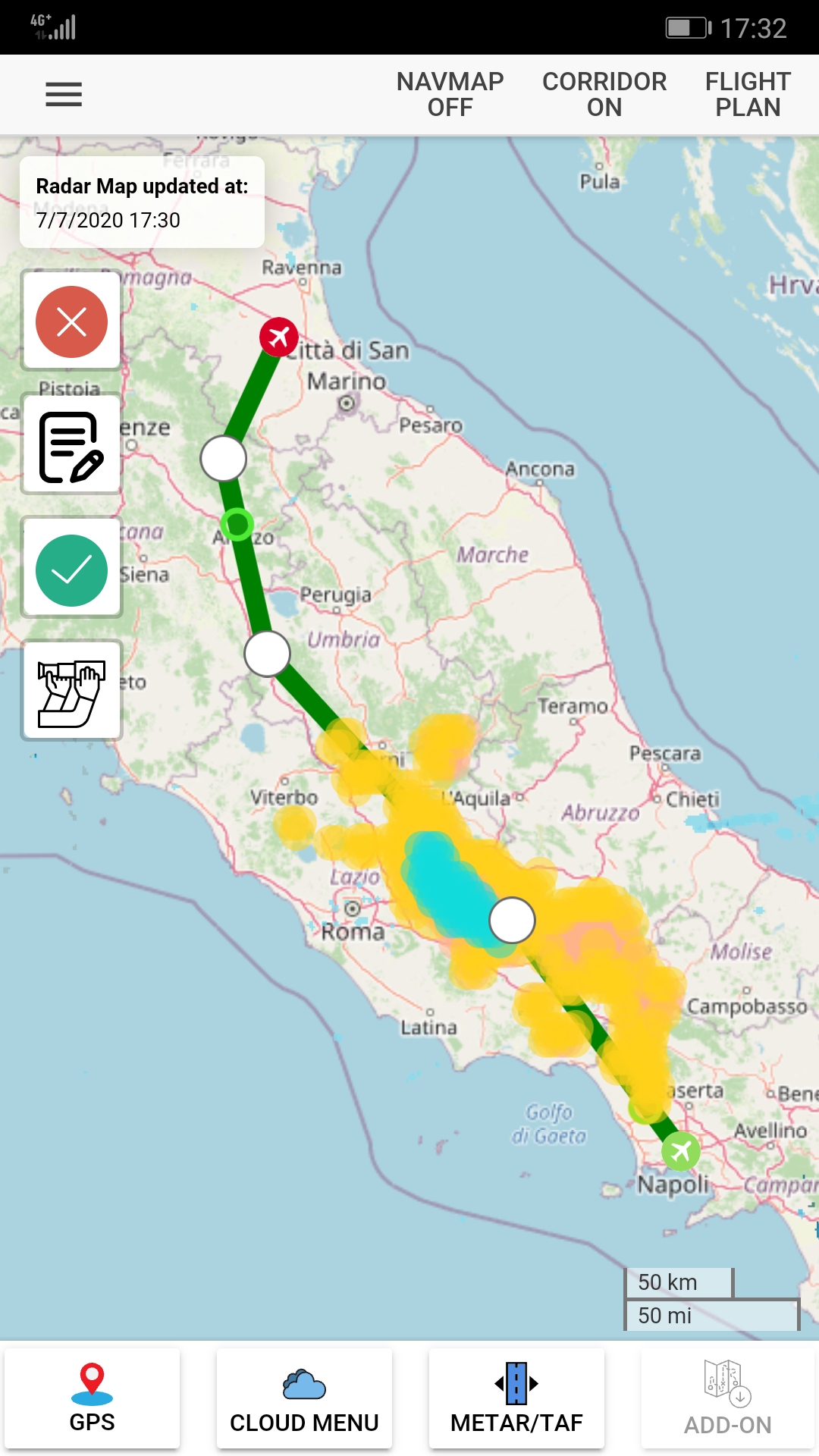Open METAR/TAF

coord(516,1398)
